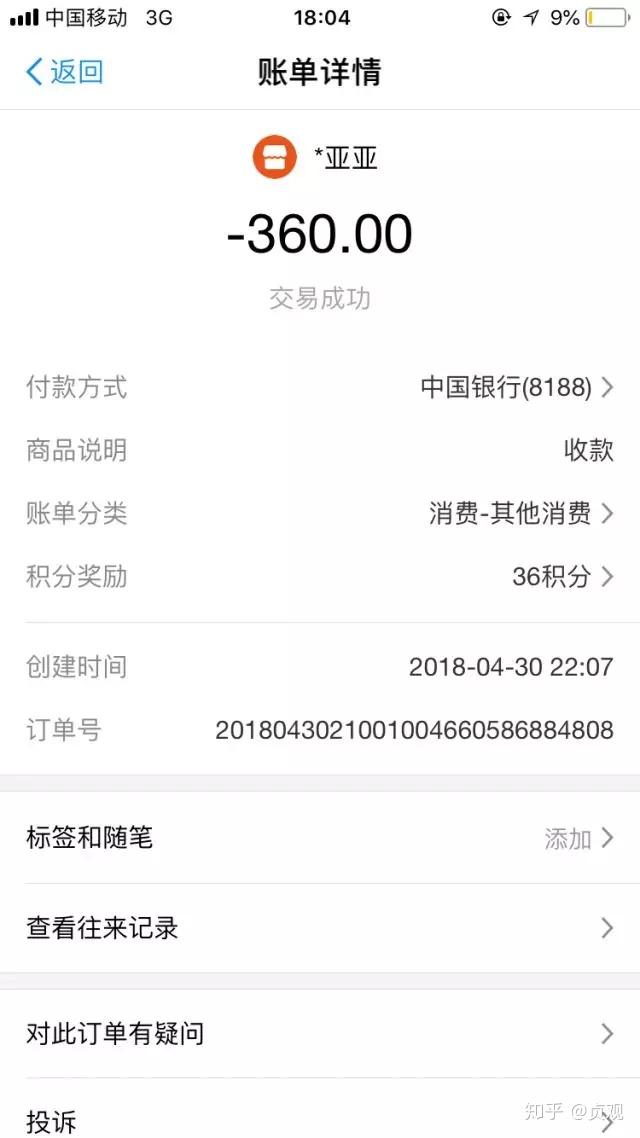This screenshot has height=1138, width=640.
Task: Change the 账单分类 category
Action: [520, 514]
